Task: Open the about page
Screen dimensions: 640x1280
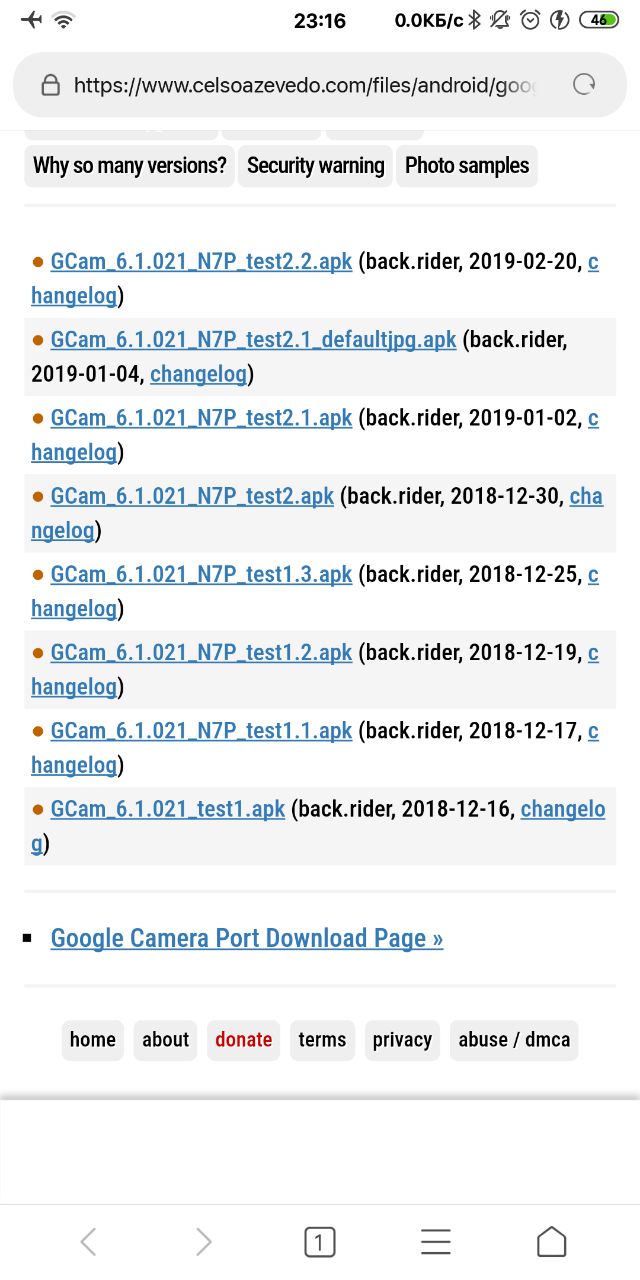Action: tap(165, 1040)
